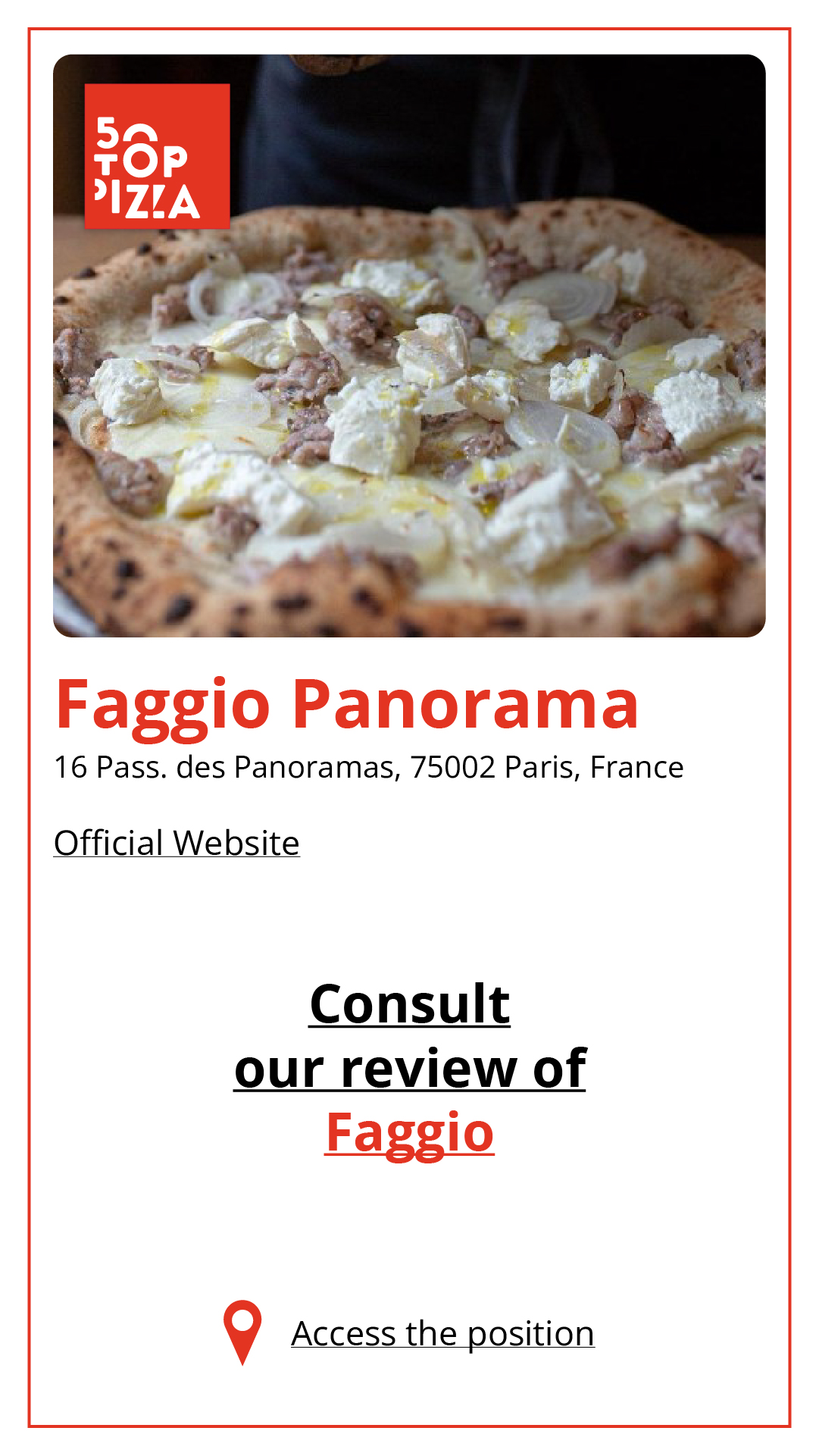Open the Access the position link
The image size is (819, 1456).
point(442,1334)
